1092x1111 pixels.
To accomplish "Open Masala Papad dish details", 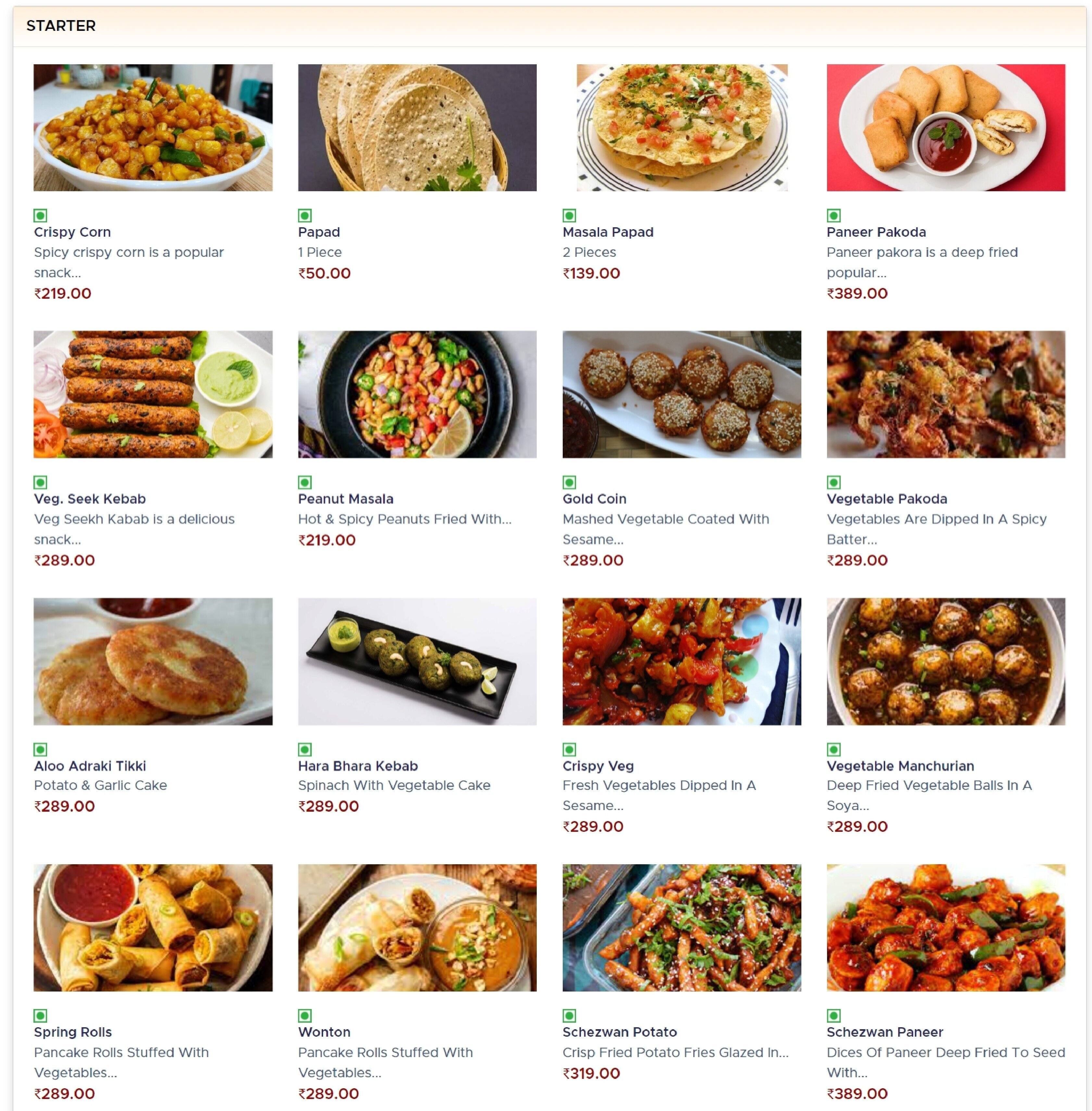I will click(x=681, y=128).
